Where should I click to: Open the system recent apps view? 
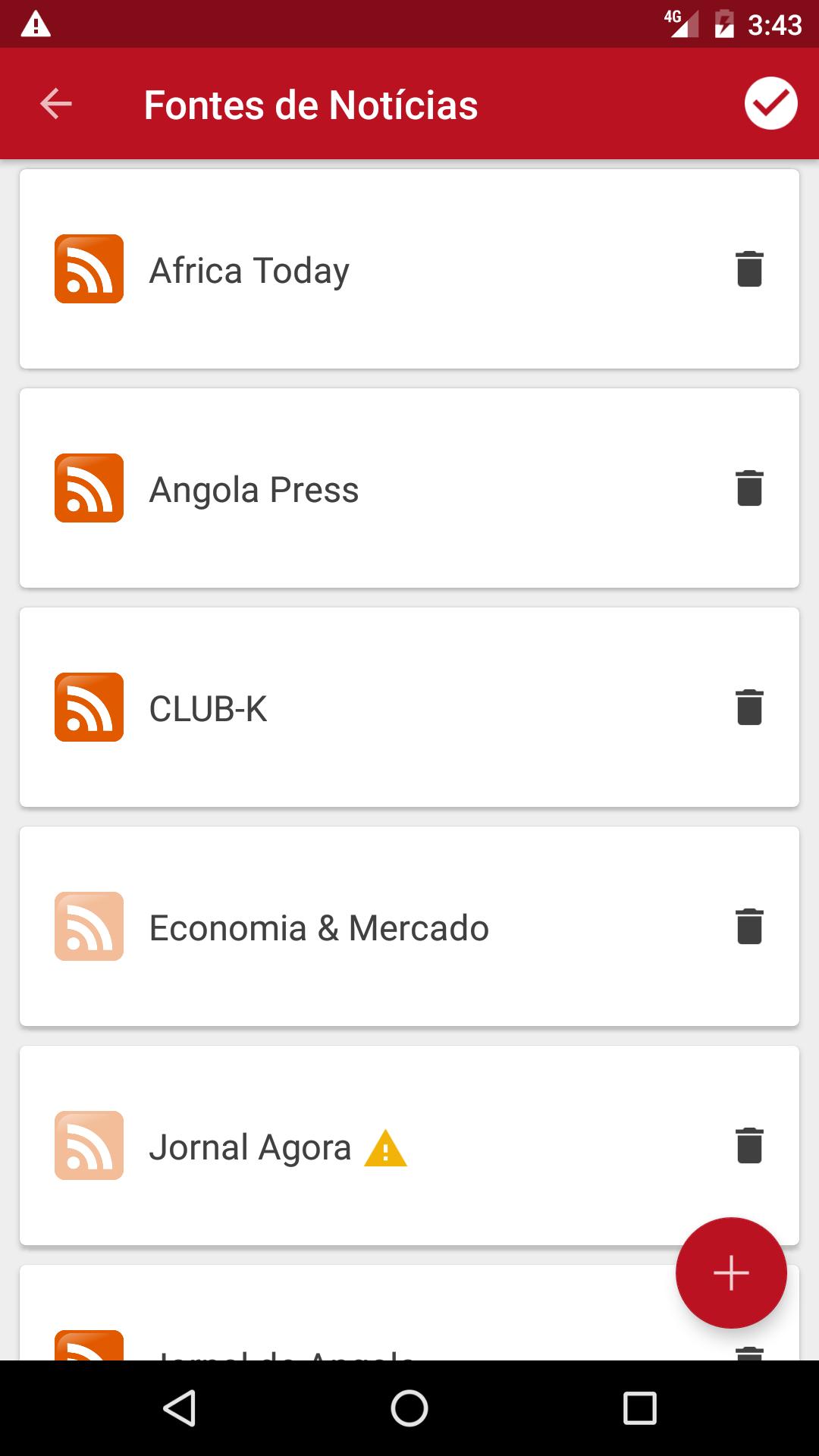pos(639,1408)
